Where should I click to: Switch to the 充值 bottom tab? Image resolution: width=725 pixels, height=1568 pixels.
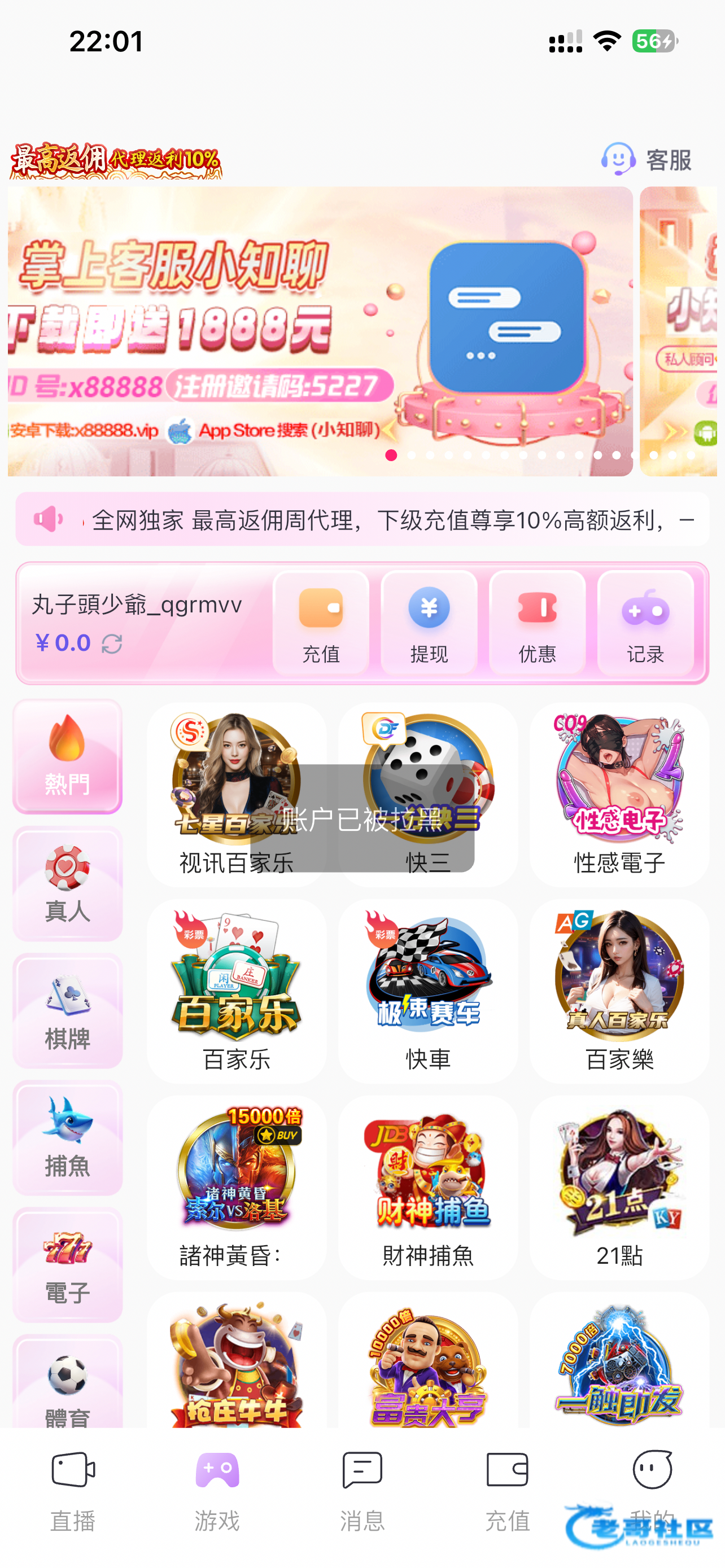coord(507,1490)
